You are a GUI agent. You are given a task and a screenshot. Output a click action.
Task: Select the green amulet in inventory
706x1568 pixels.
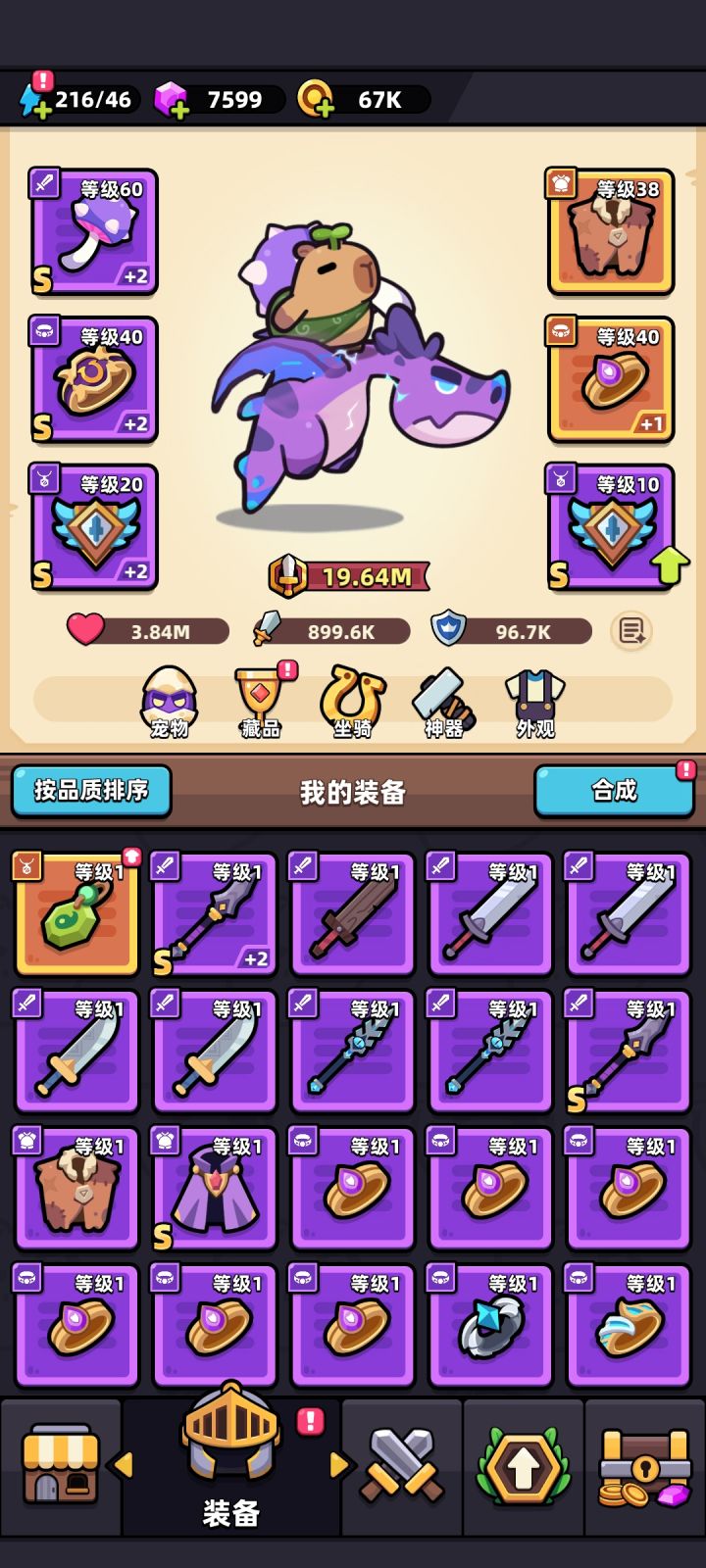pos(76,913)
